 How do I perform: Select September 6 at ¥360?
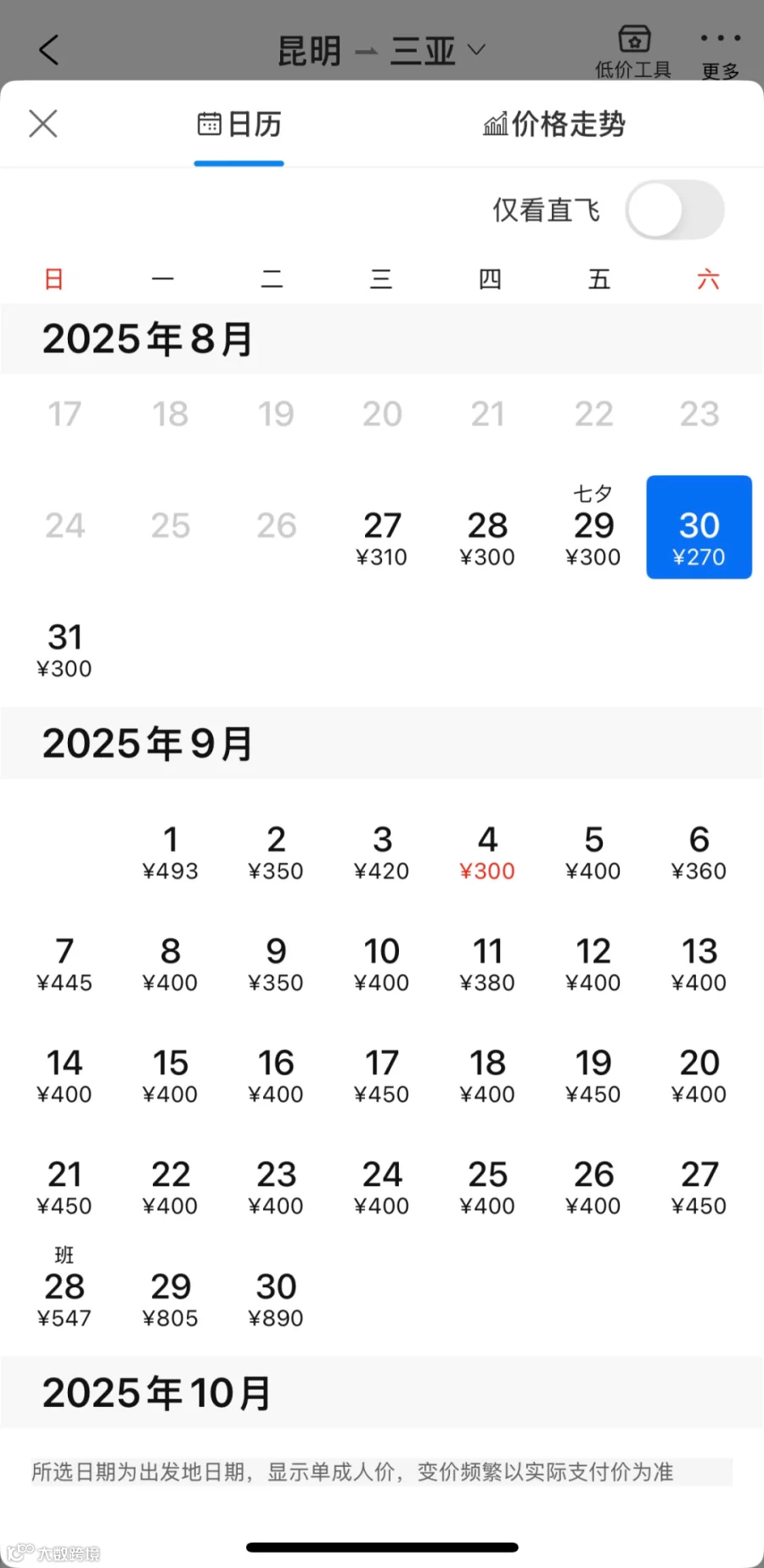click(699, 852)
